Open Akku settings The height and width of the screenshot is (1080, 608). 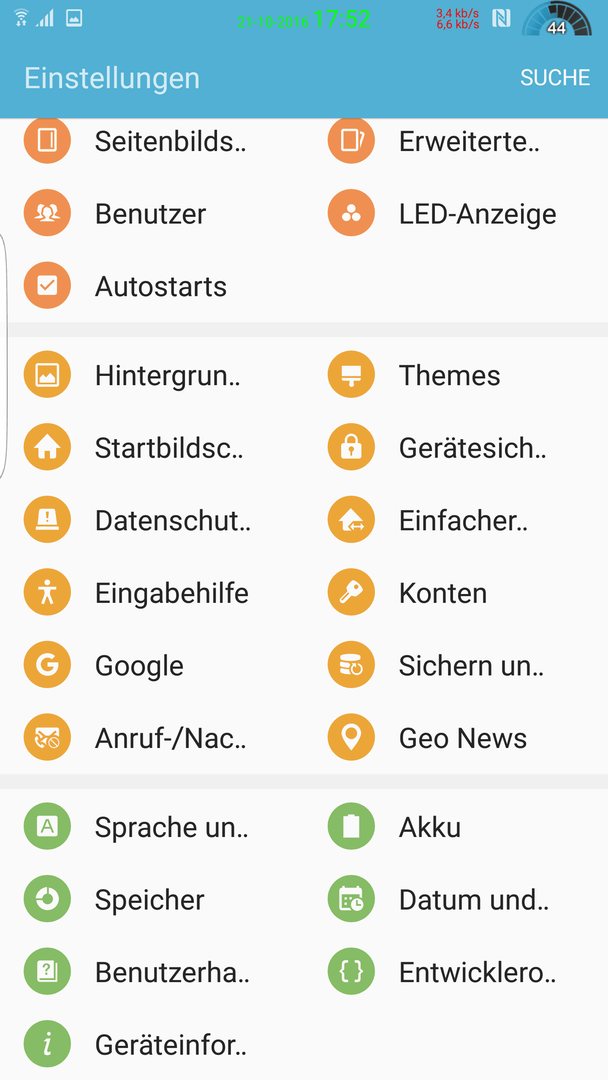pyautogui.click(x=456, y=827)
